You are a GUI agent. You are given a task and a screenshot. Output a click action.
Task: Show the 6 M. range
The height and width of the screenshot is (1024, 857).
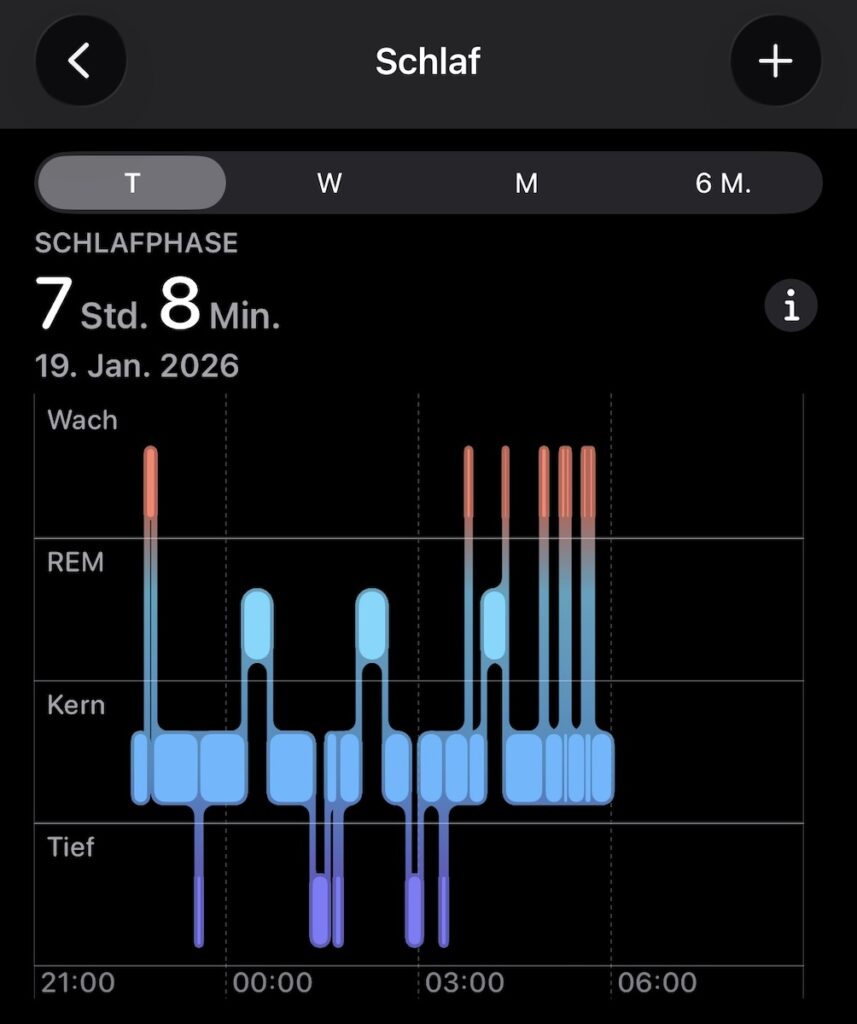point(723,183)
